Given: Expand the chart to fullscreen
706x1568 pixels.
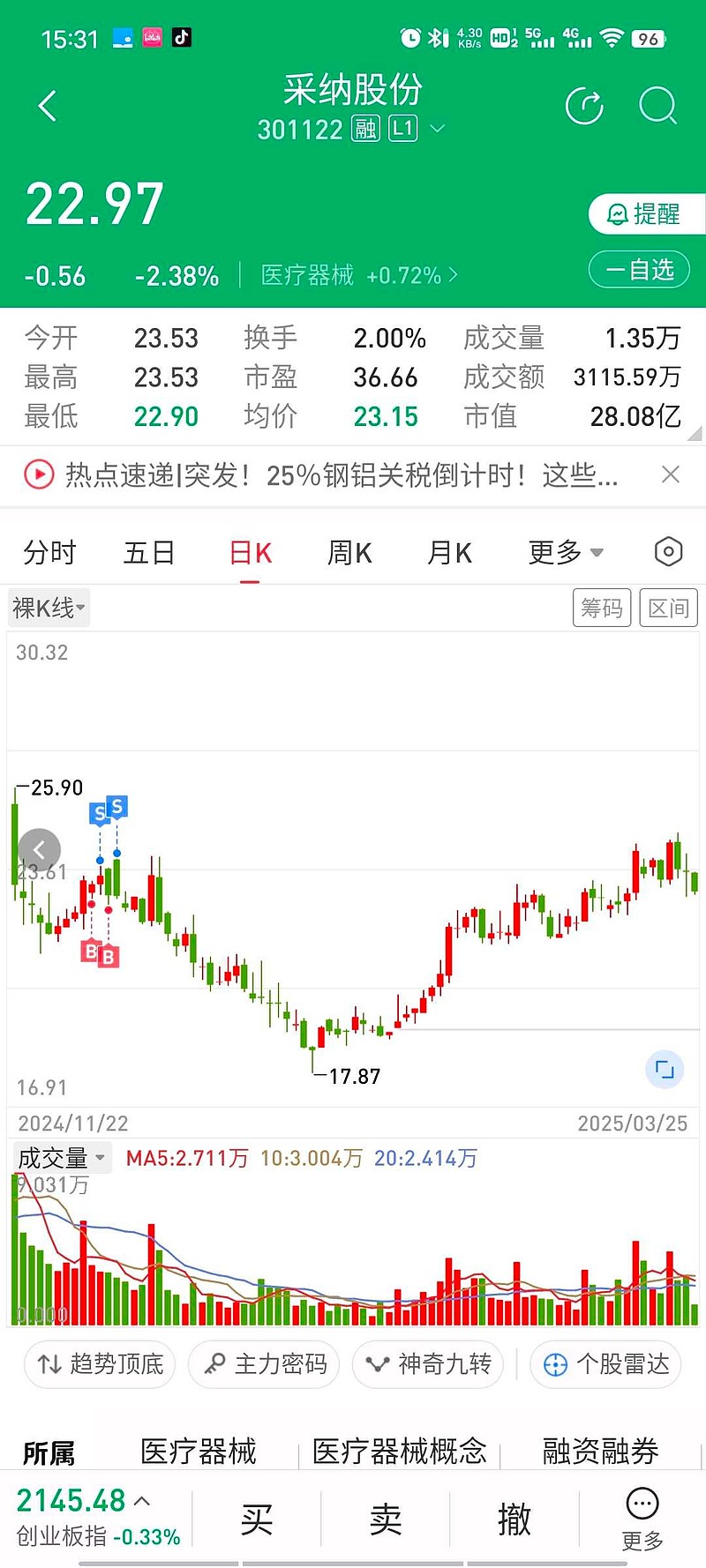Looking at the screenshot, I should coord(665,1070).
